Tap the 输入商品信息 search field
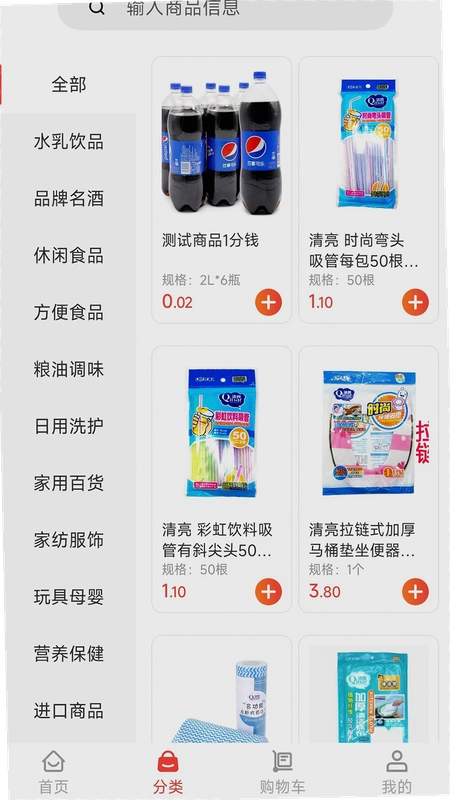The image size is (450, 800). (x=225, y=9)
